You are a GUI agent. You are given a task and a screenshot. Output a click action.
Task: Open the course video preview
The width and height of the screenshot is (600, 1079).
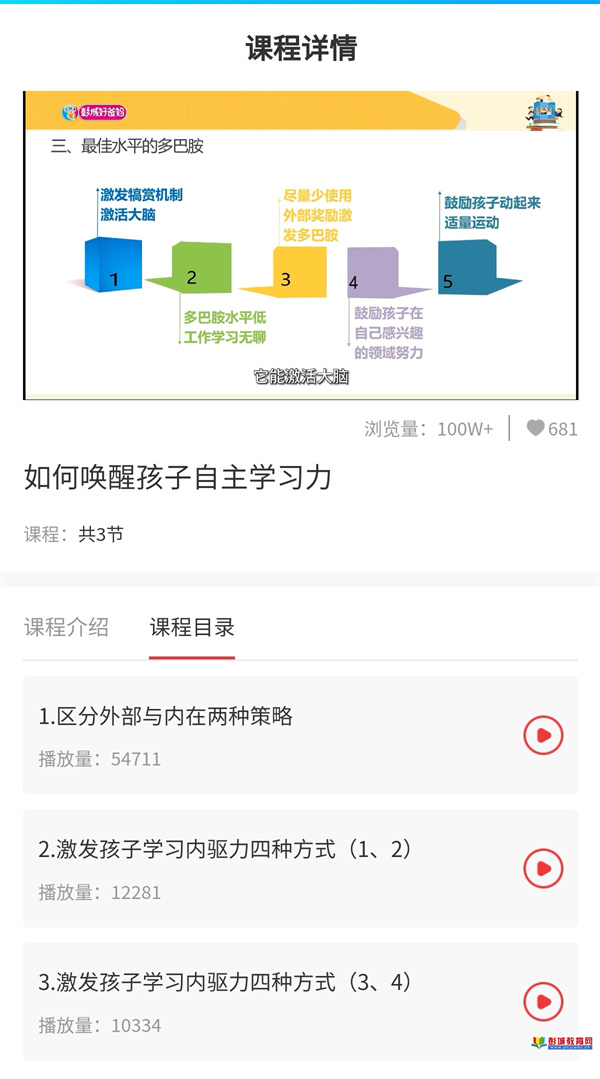[301, 245]
